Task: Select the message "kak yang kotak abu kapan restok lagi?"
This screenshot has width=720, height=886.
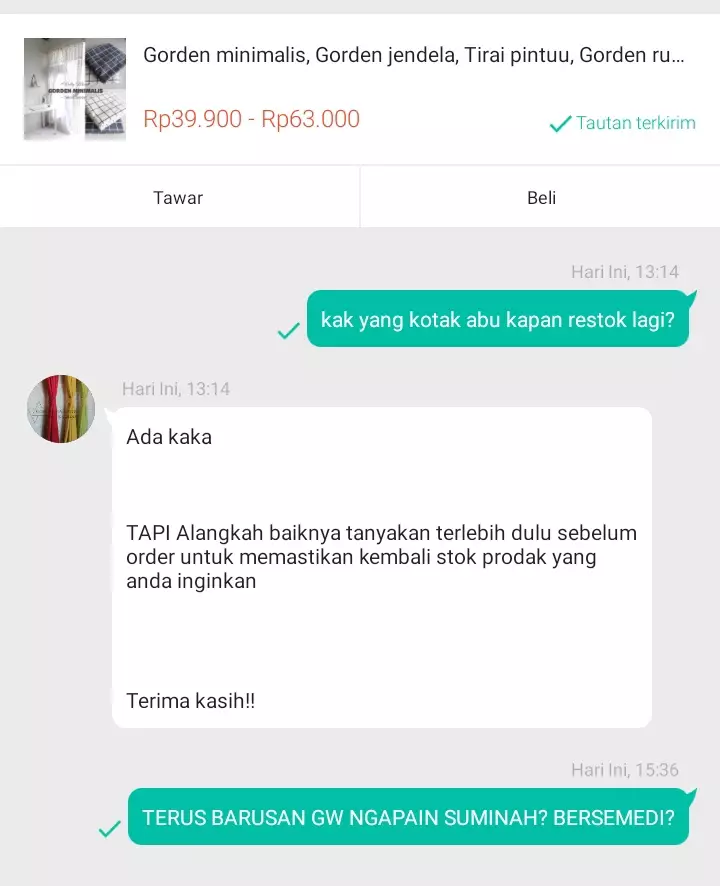Action: [499, 318]
